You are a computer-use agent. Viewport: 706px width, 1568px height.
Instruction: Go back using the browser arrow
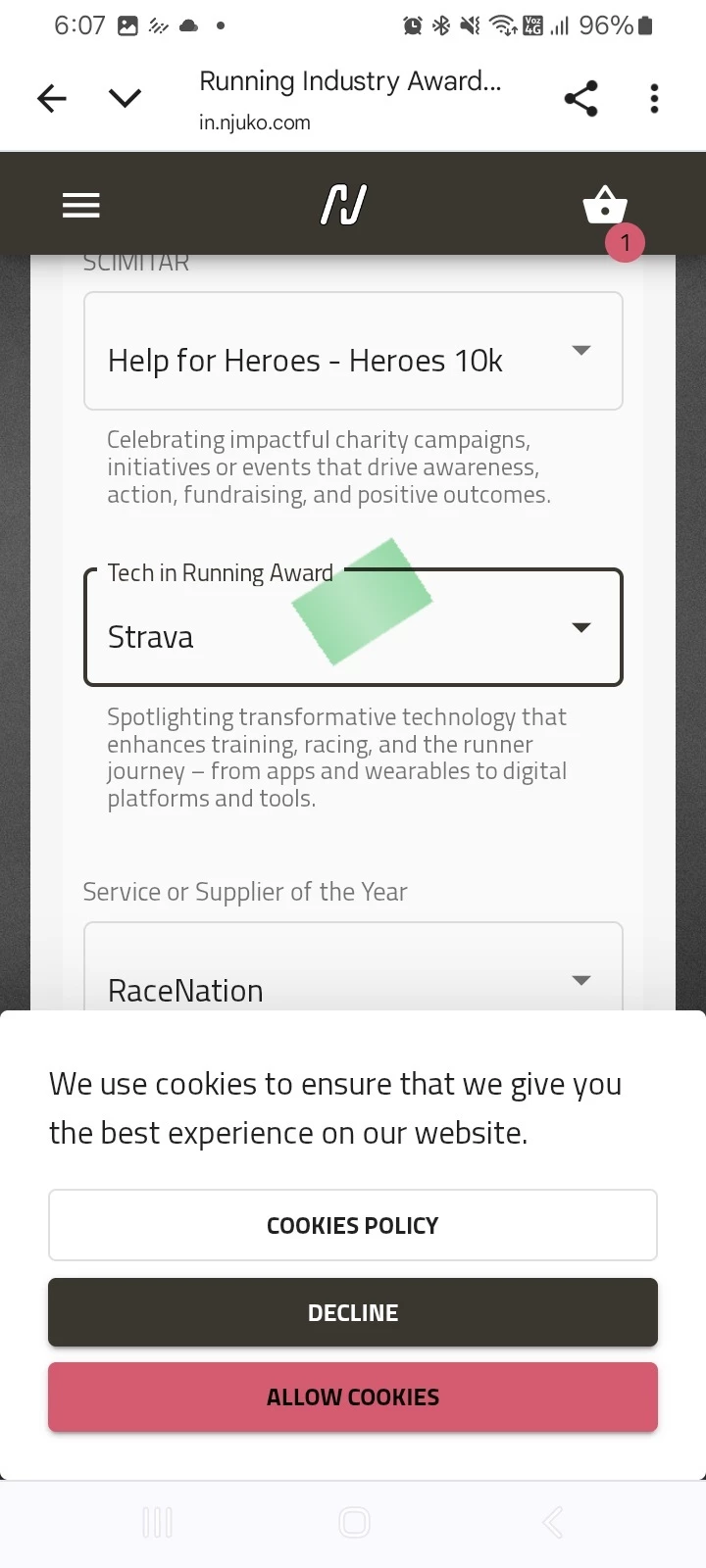point(51,98)
